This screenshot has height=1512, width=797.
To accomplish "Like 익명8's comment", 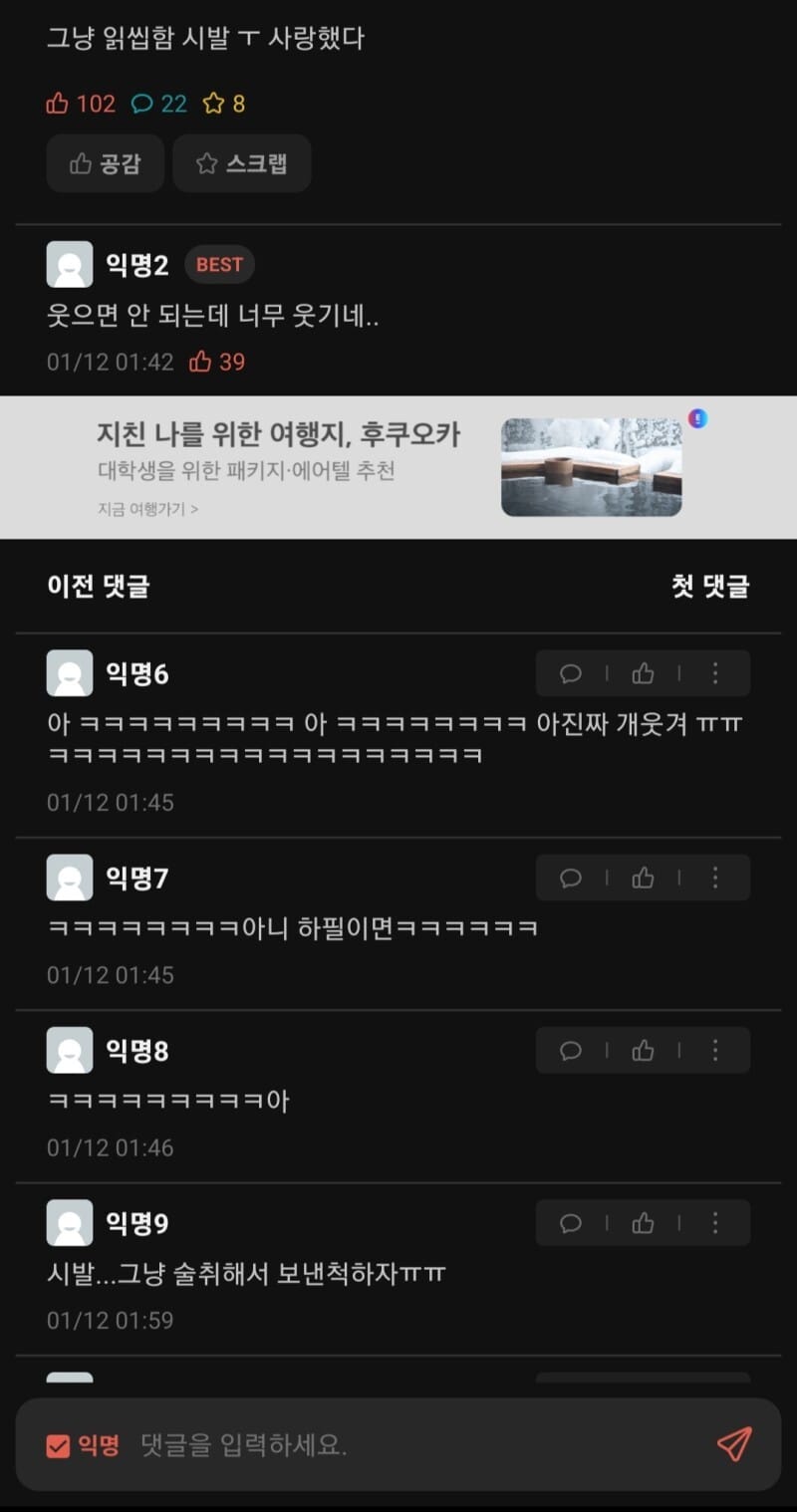I will click(643, 1051).
